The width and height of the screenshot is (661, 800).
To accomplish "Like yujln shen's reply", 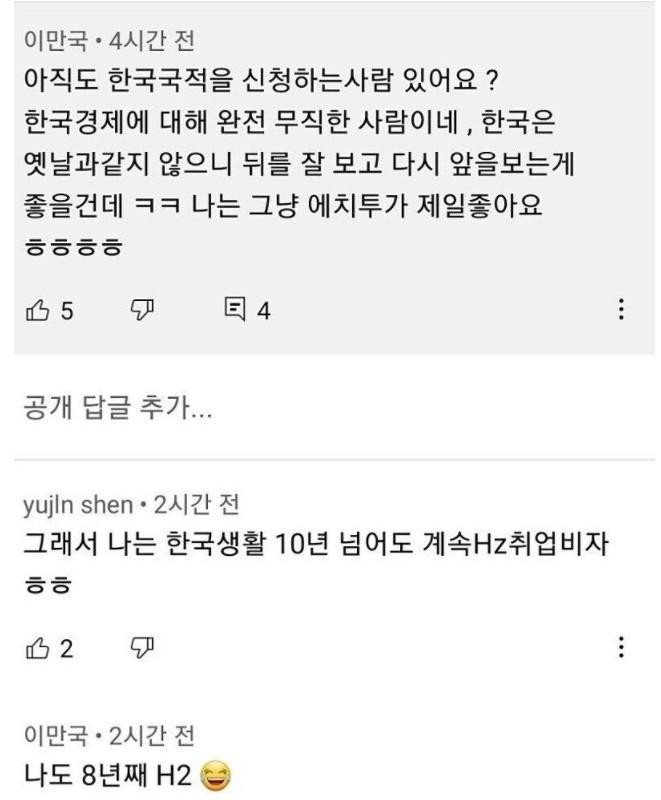I will [37, 648].
